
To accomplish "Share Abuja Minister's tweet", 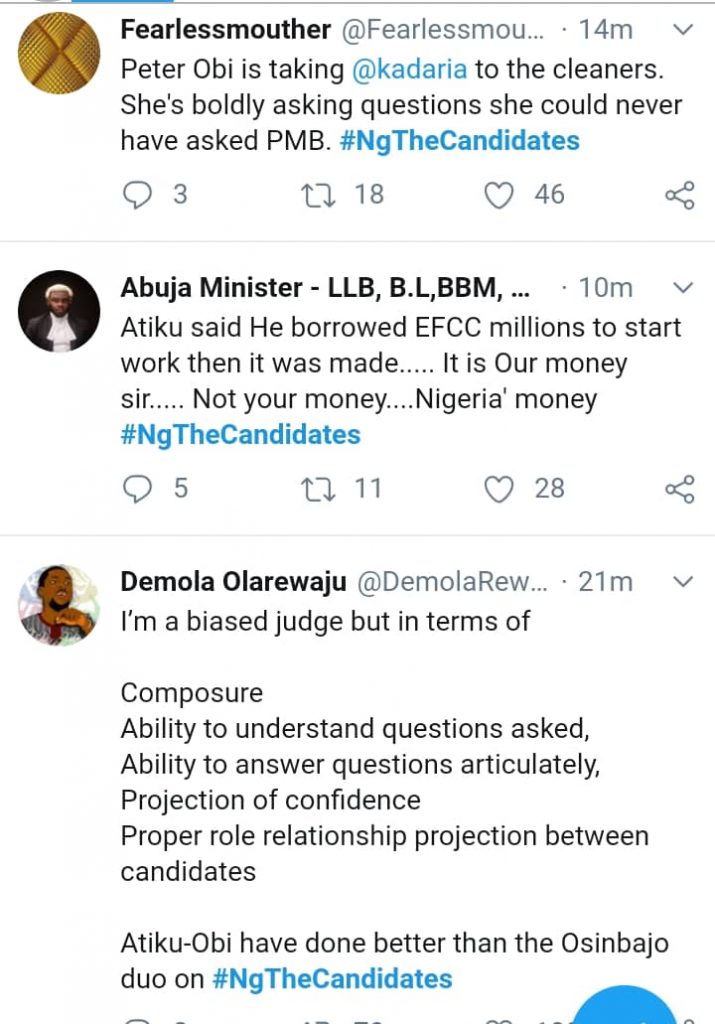I will 680,488.
